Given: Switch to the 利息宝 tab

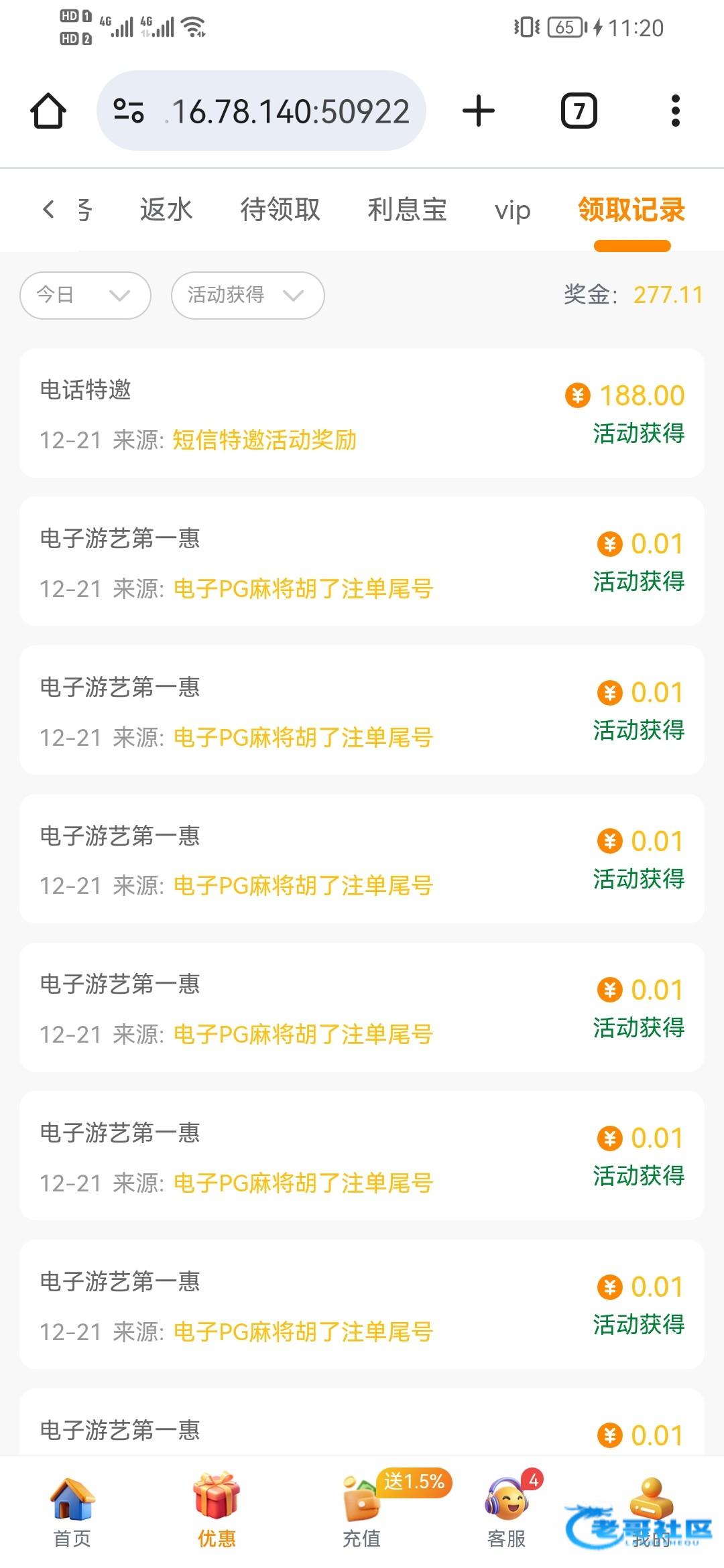Looking at the screenshot, I should coord(407,209).
